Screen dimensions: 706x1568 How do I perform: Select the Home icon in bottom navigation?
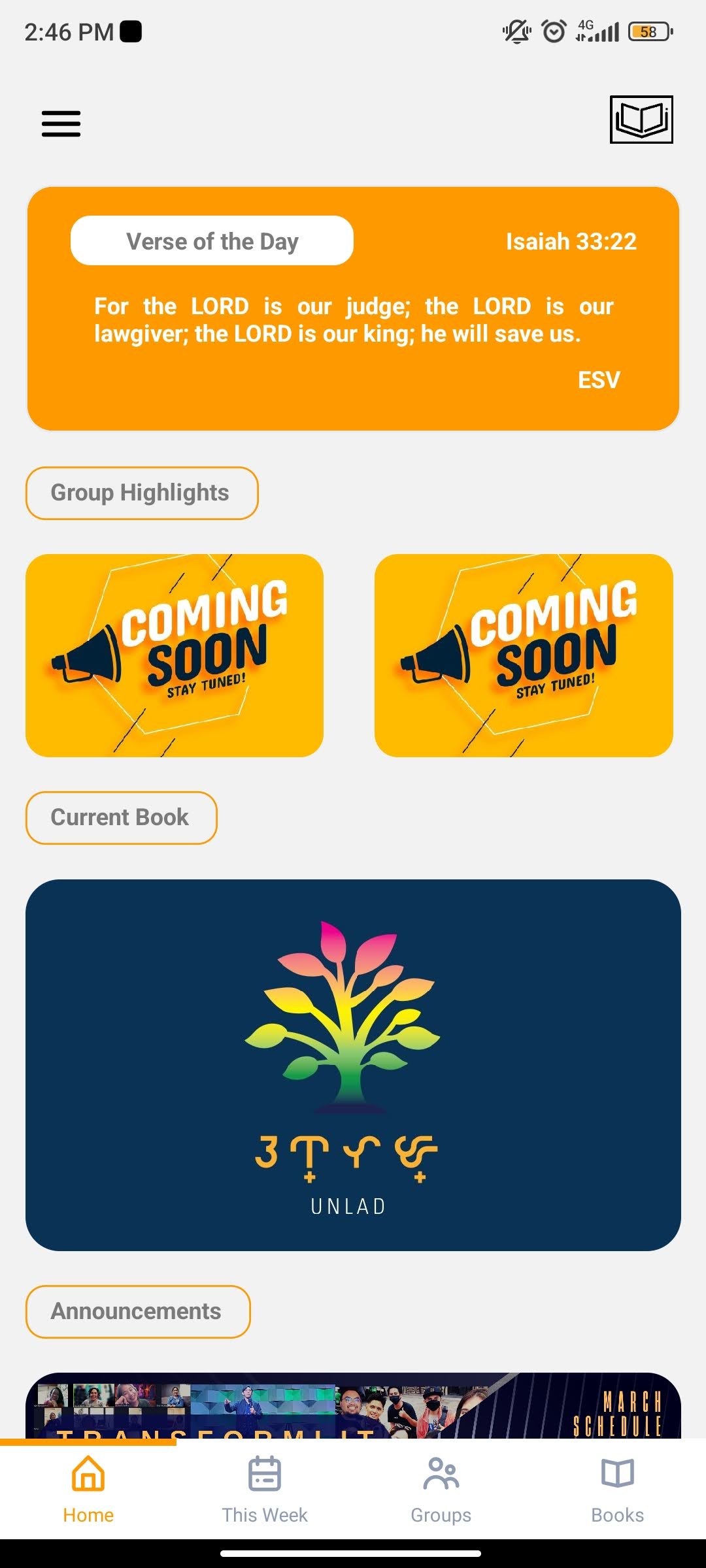(88, 1473)
